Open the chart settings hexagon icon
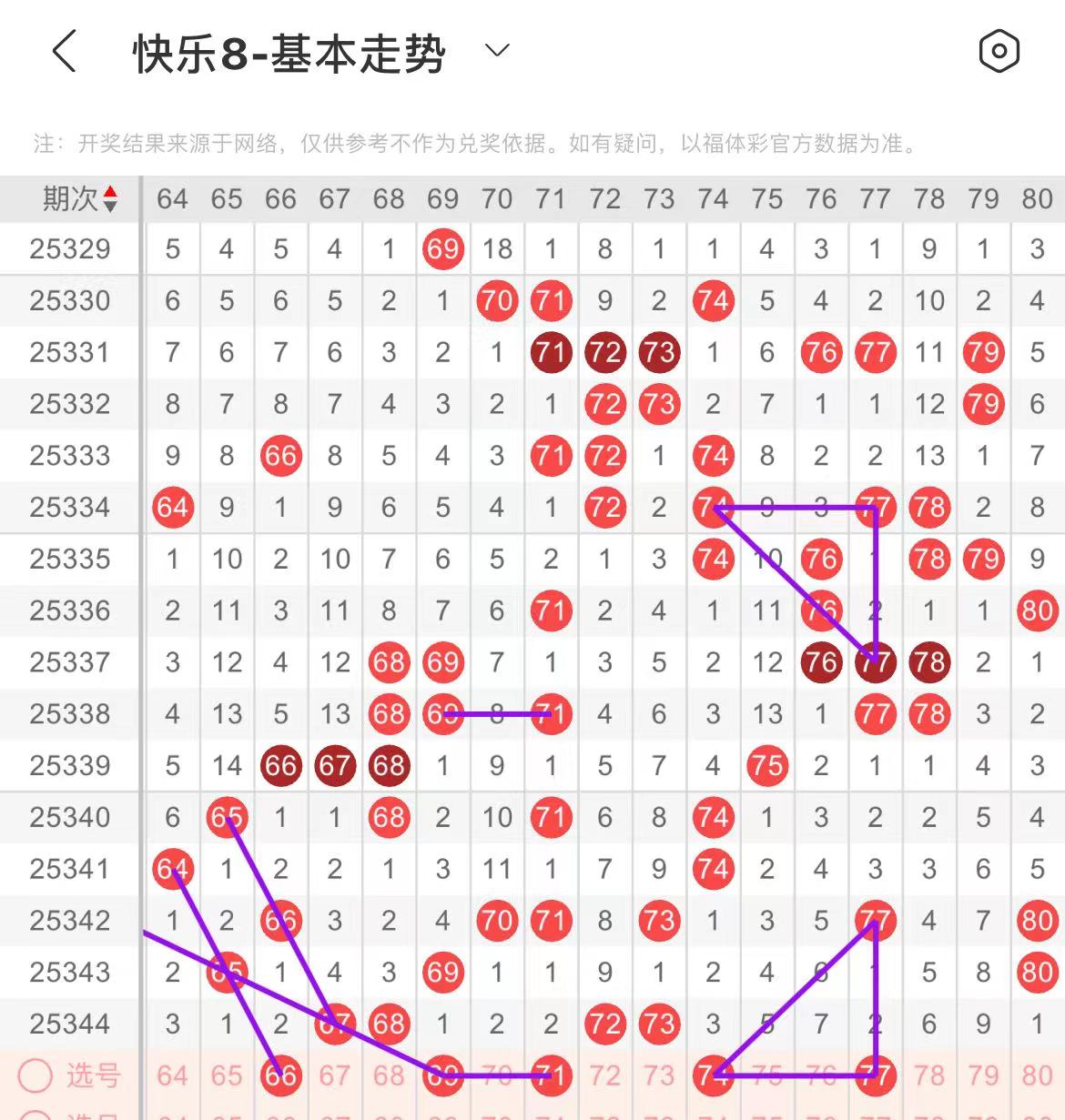Viewport: 1065px width, 1120px height. (x=999, y=51)
